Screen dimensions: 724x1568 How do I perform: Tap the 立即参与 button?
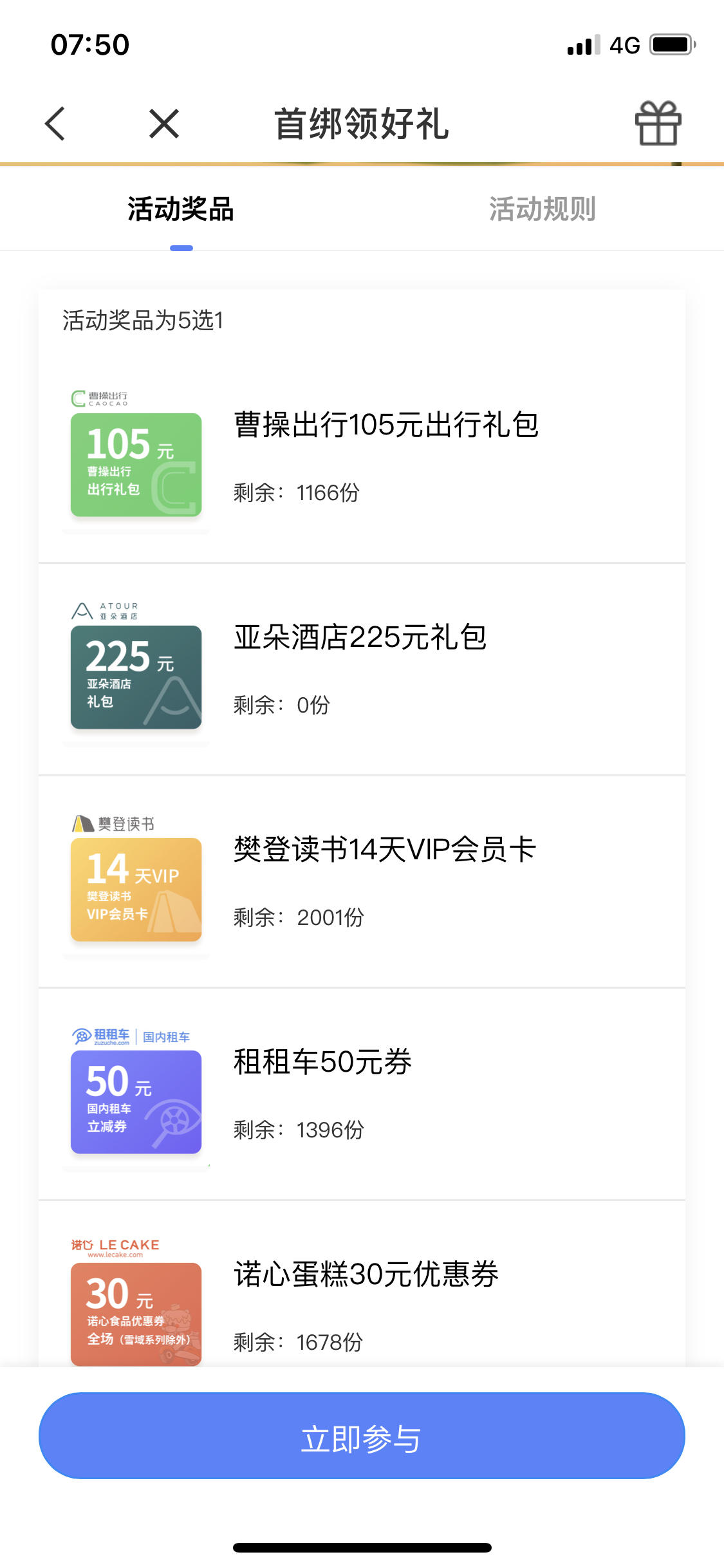click(x=362, y=1435)
